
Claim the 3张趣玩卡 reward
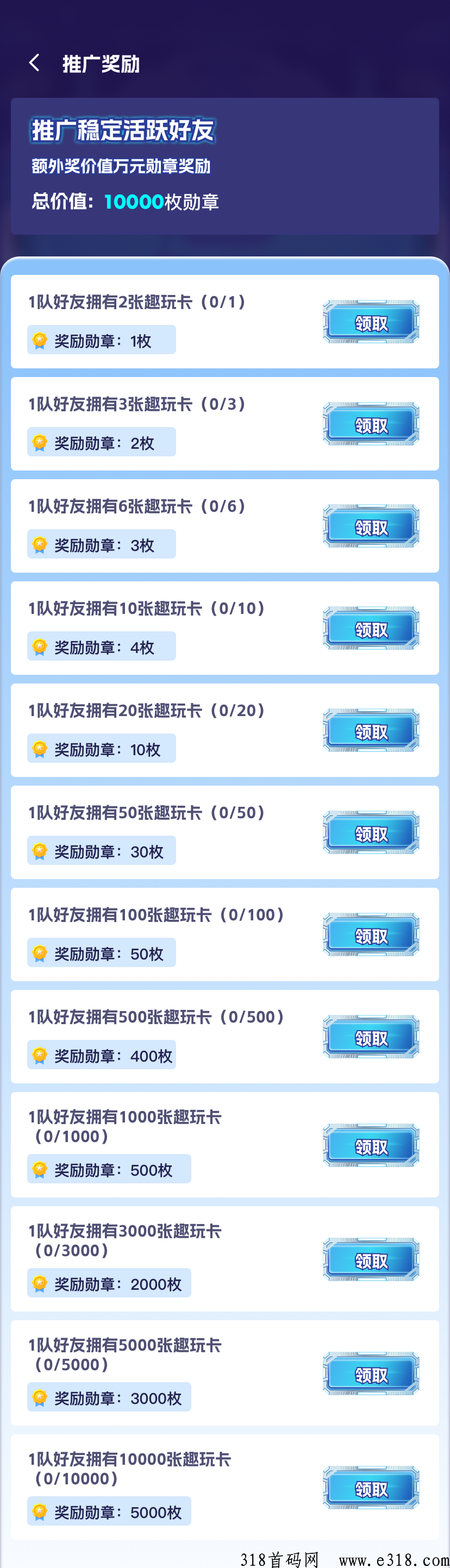click(x=371, y=424)
